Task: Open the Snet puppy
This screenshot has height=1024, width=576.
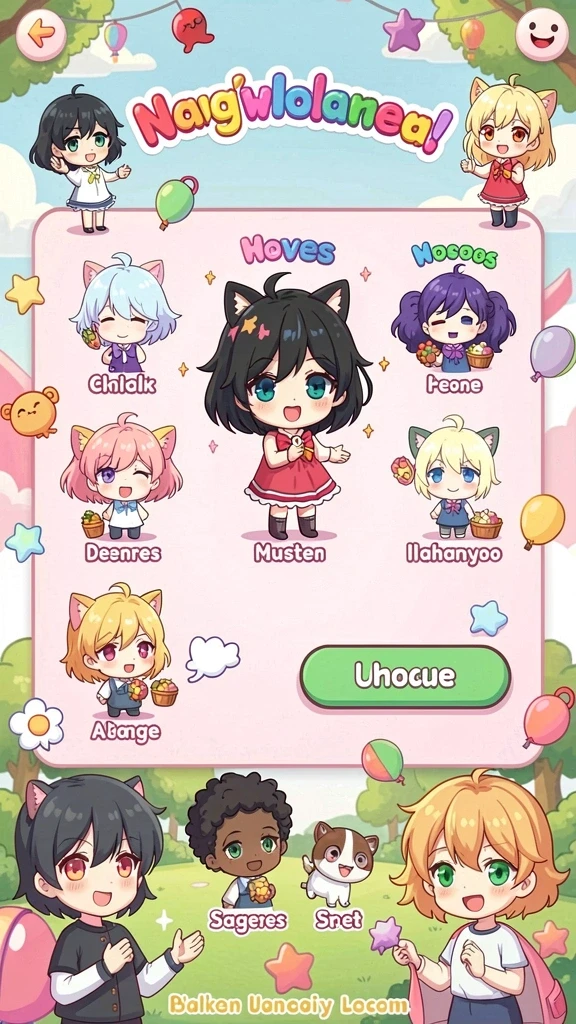Action: 338,875
